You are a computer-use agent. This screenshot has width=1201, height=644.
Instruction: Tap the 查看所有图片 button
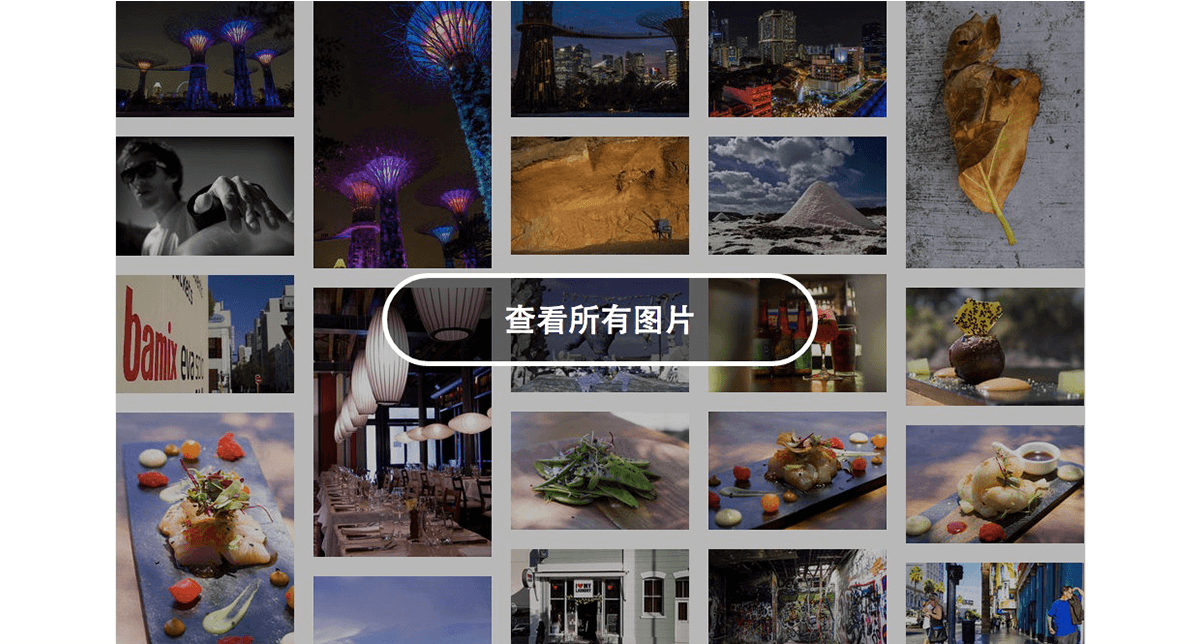coord(600,319)
